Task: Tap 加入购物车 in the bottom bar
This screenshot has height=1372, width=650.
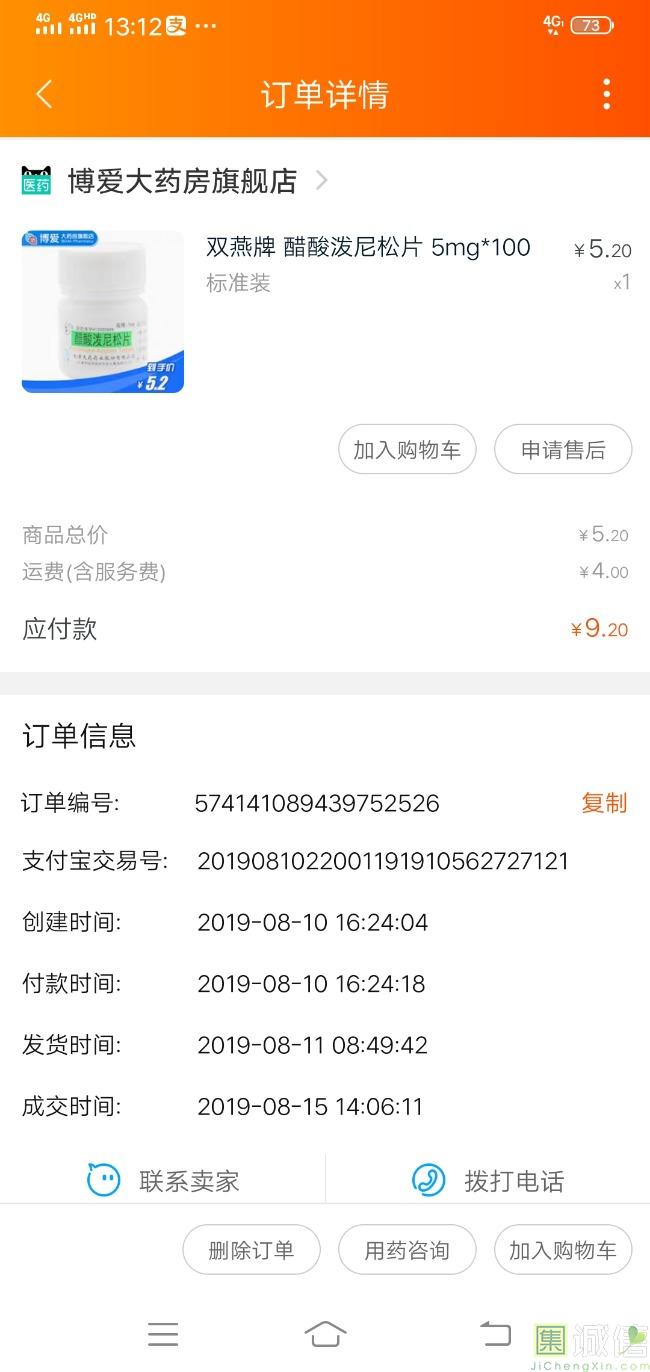Action: [563, 1250]
